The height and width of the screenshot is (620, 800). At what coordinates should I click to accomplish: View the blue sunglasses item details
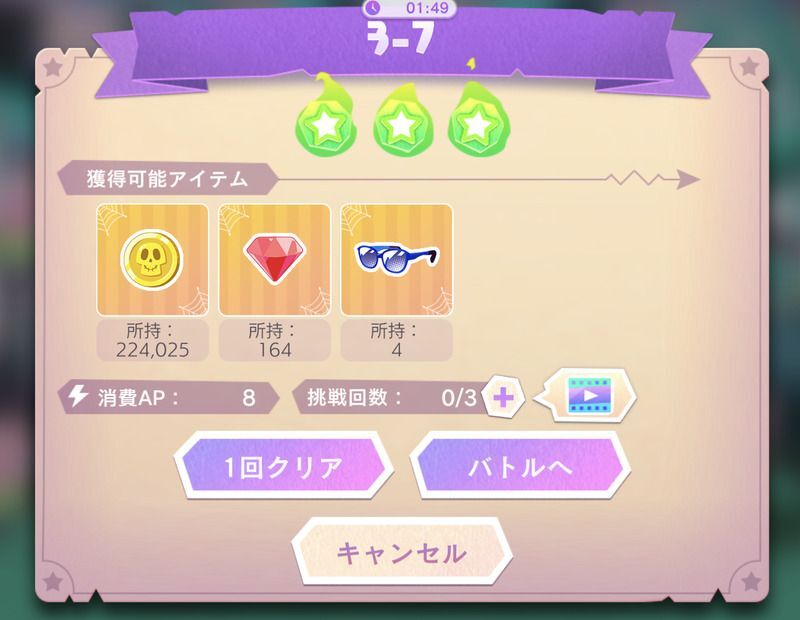pyautogui.click(x=396, y=260)
